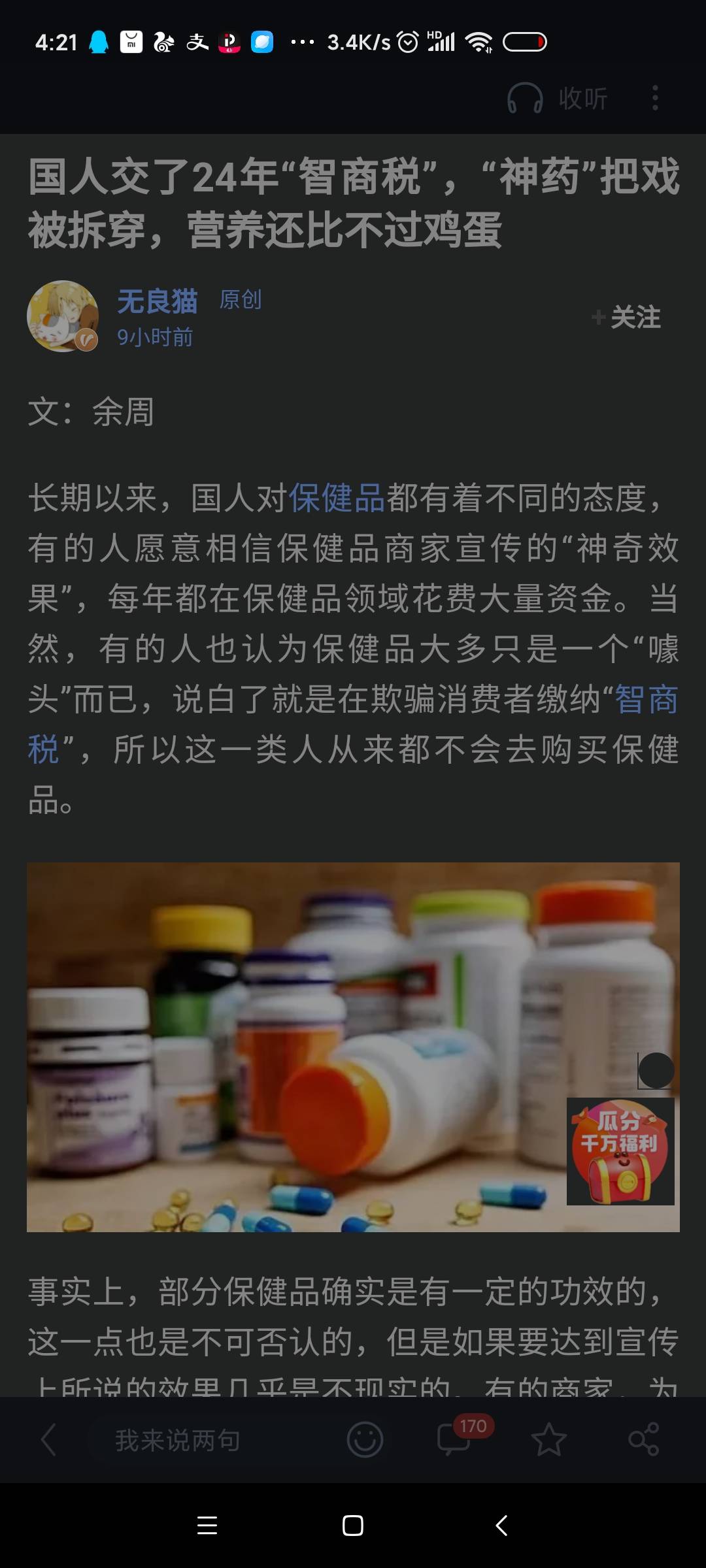
Task: Favorite this article with the star
Action: [548, 1440]
